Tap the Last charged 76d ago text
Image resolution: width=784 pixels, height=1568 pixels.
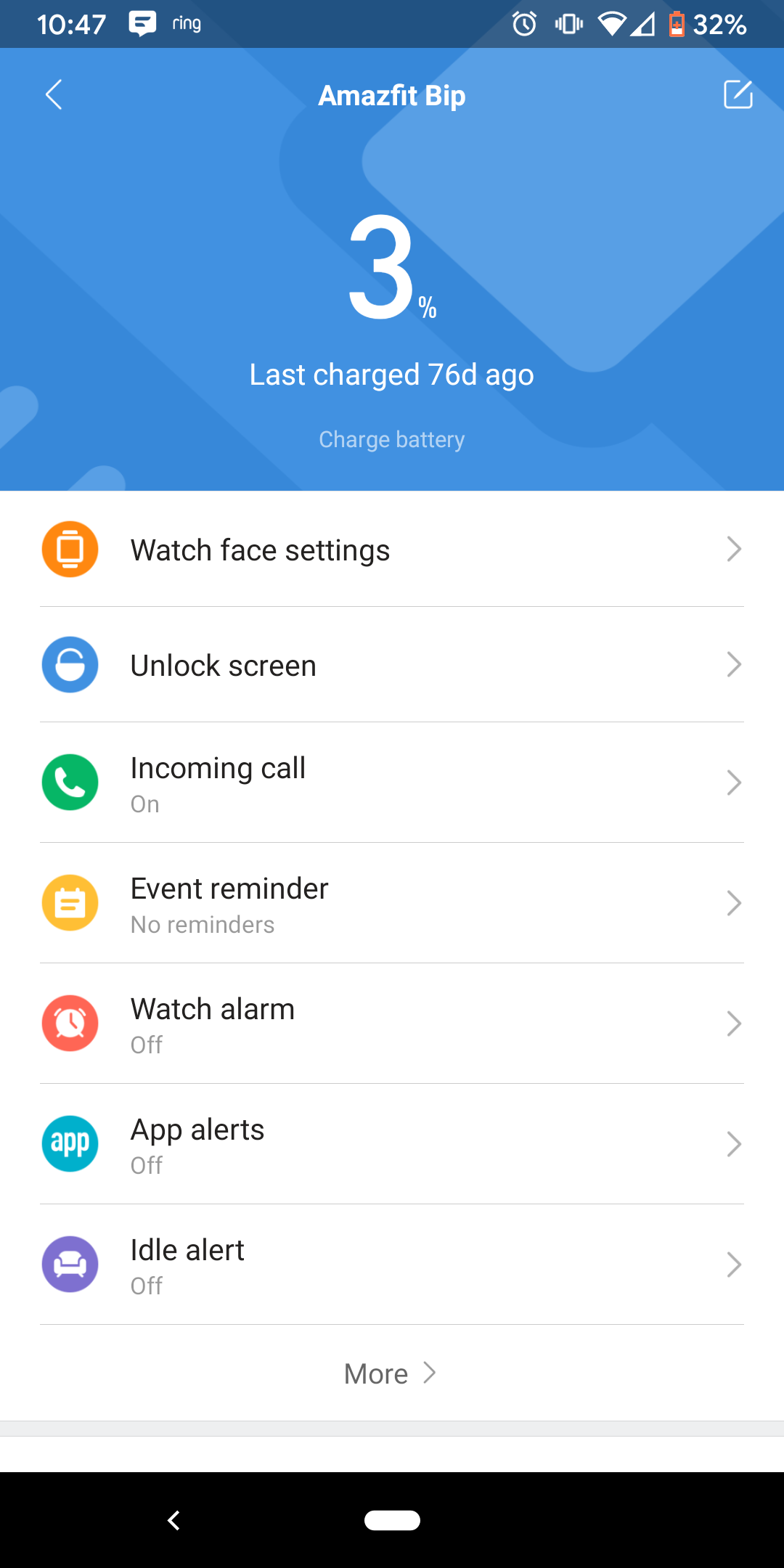(392, 374)
